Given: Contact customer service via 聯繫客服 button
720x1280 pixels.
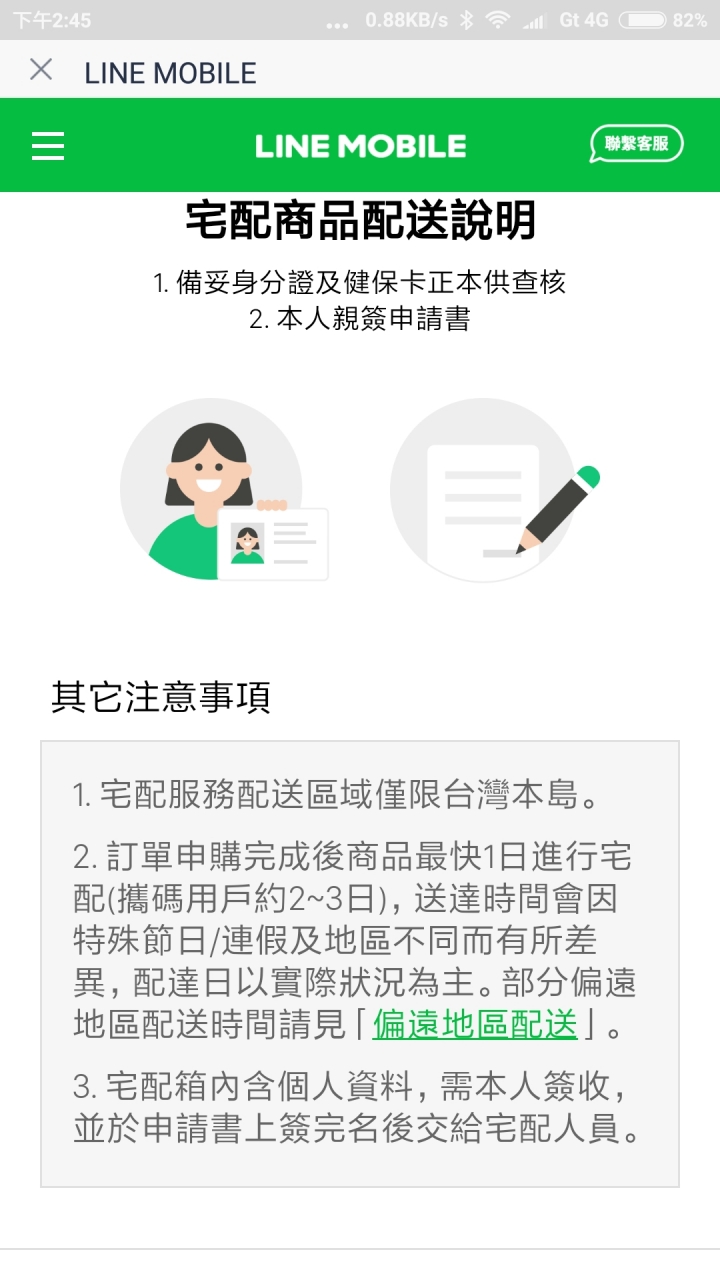Looking at the screenshot, I should [x=637, y=143].
